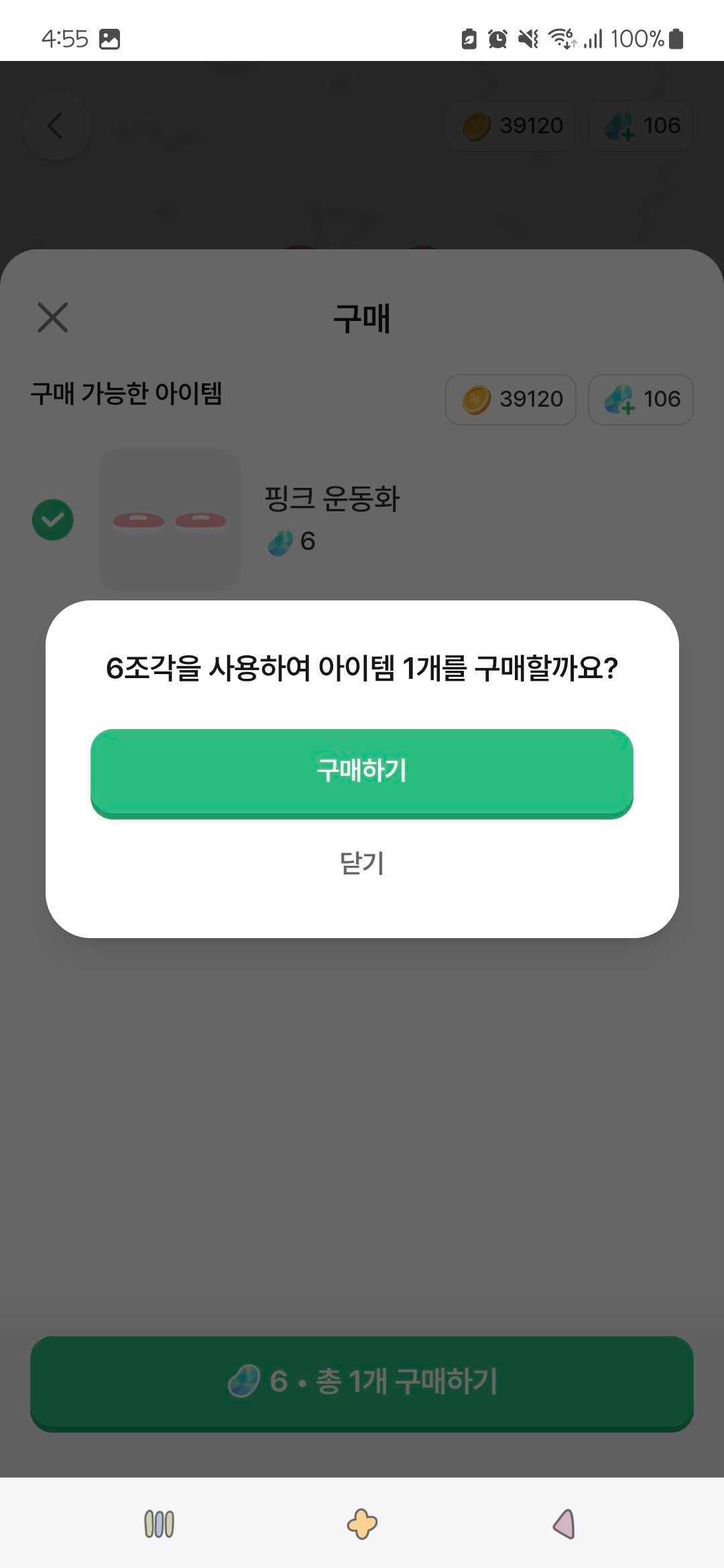The width and height of the screenshot is (724, 1568).
Task: Tap the system back button
Action: pos(564,1524)
